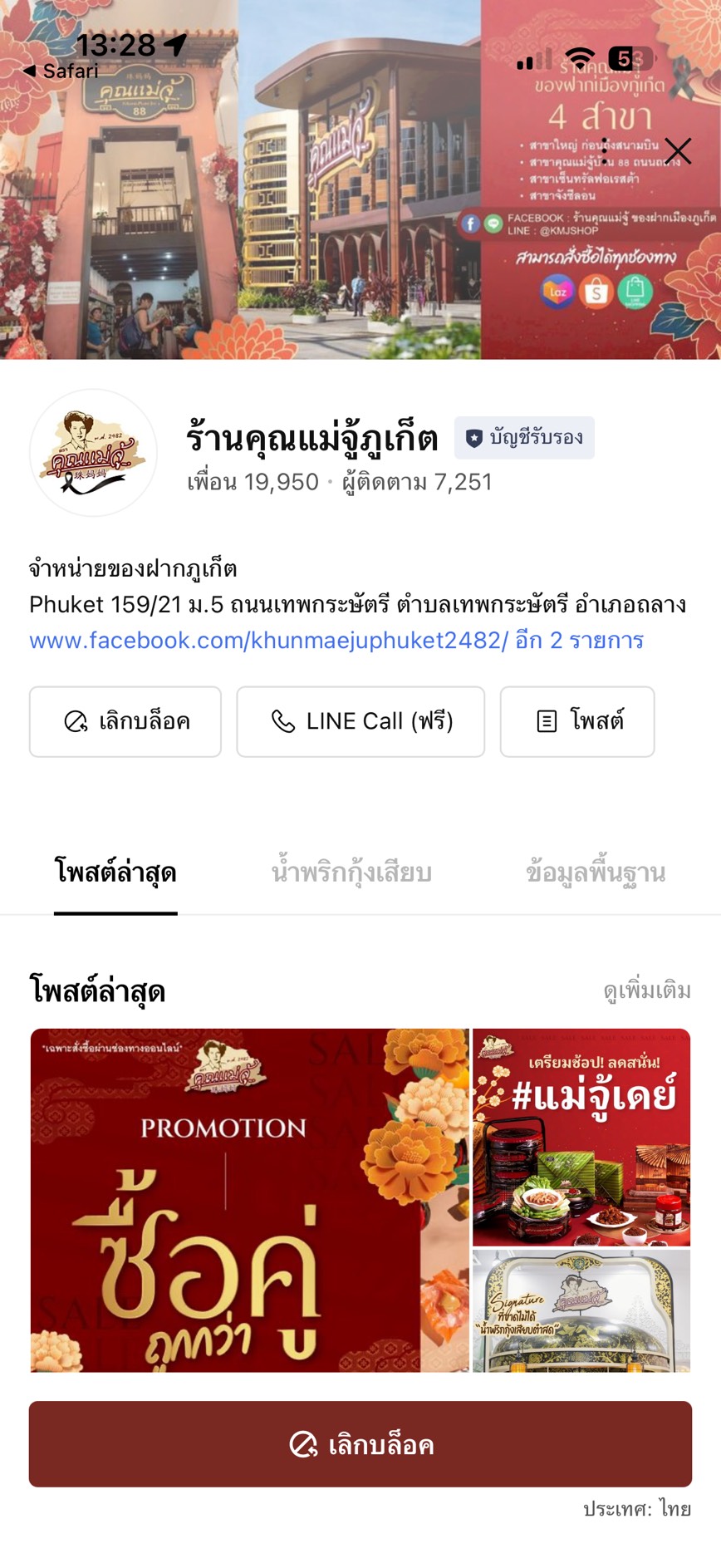
Task: Open the Signature น้ำพริกกุ้งเสียบ post
Action: (x=581, y=1310)
